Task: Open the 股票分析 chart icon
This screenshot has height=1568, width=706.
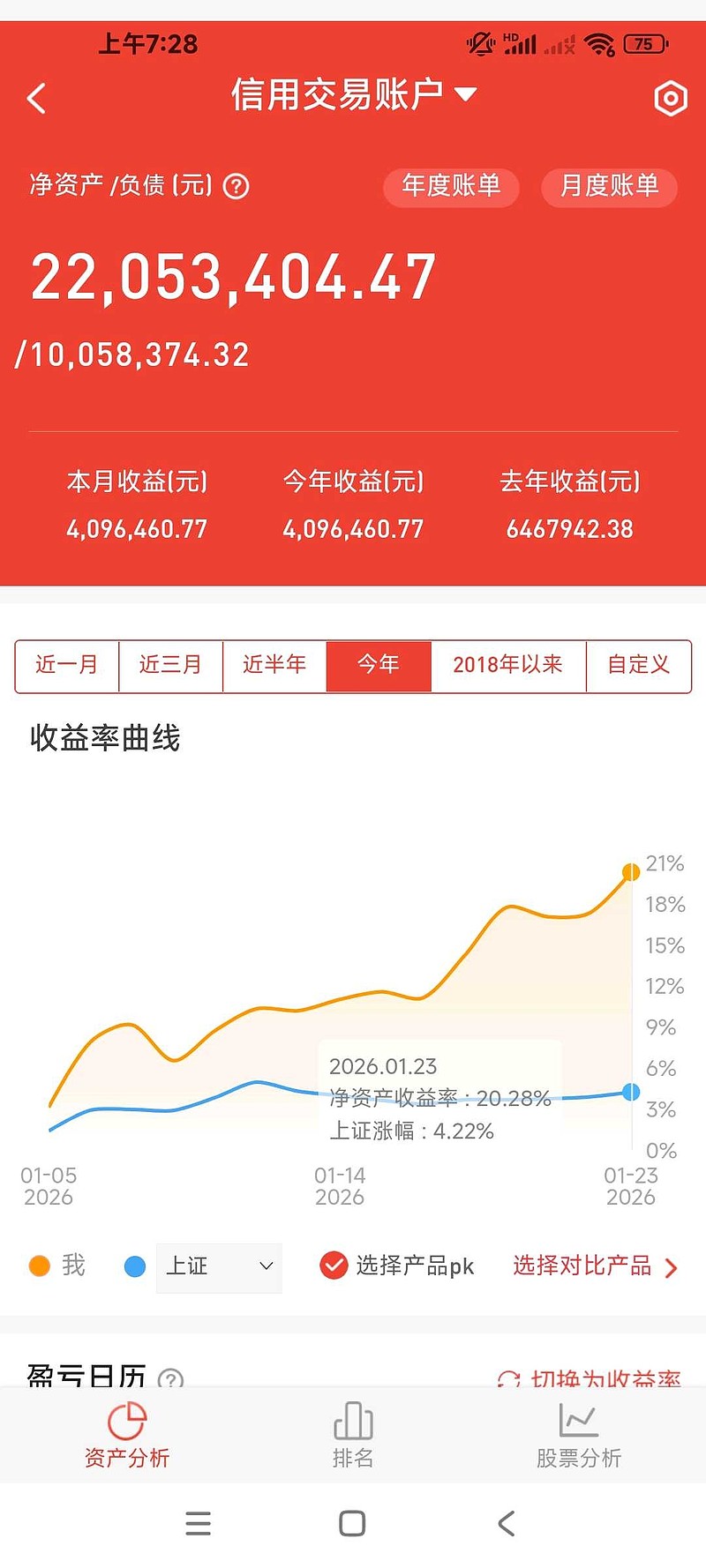Action: point(578,1422)
